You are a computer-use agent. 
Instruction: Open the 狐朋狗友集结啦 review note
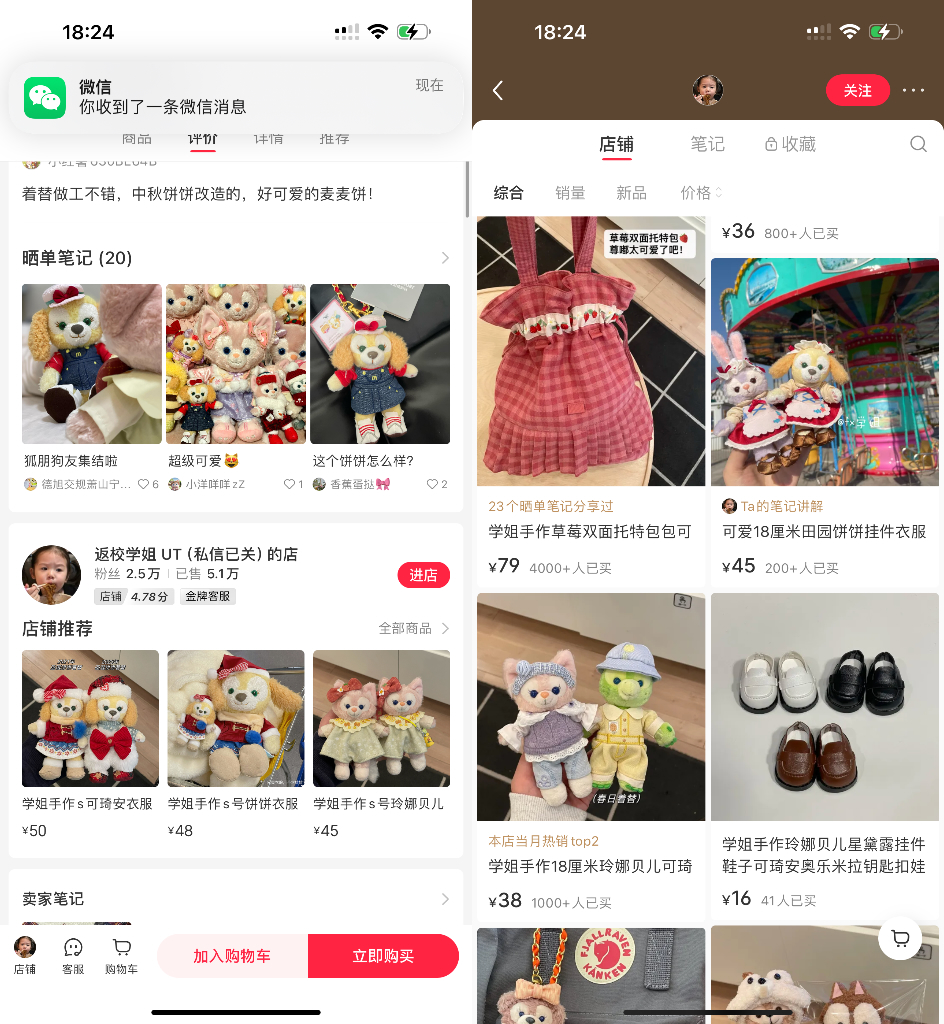91,365
